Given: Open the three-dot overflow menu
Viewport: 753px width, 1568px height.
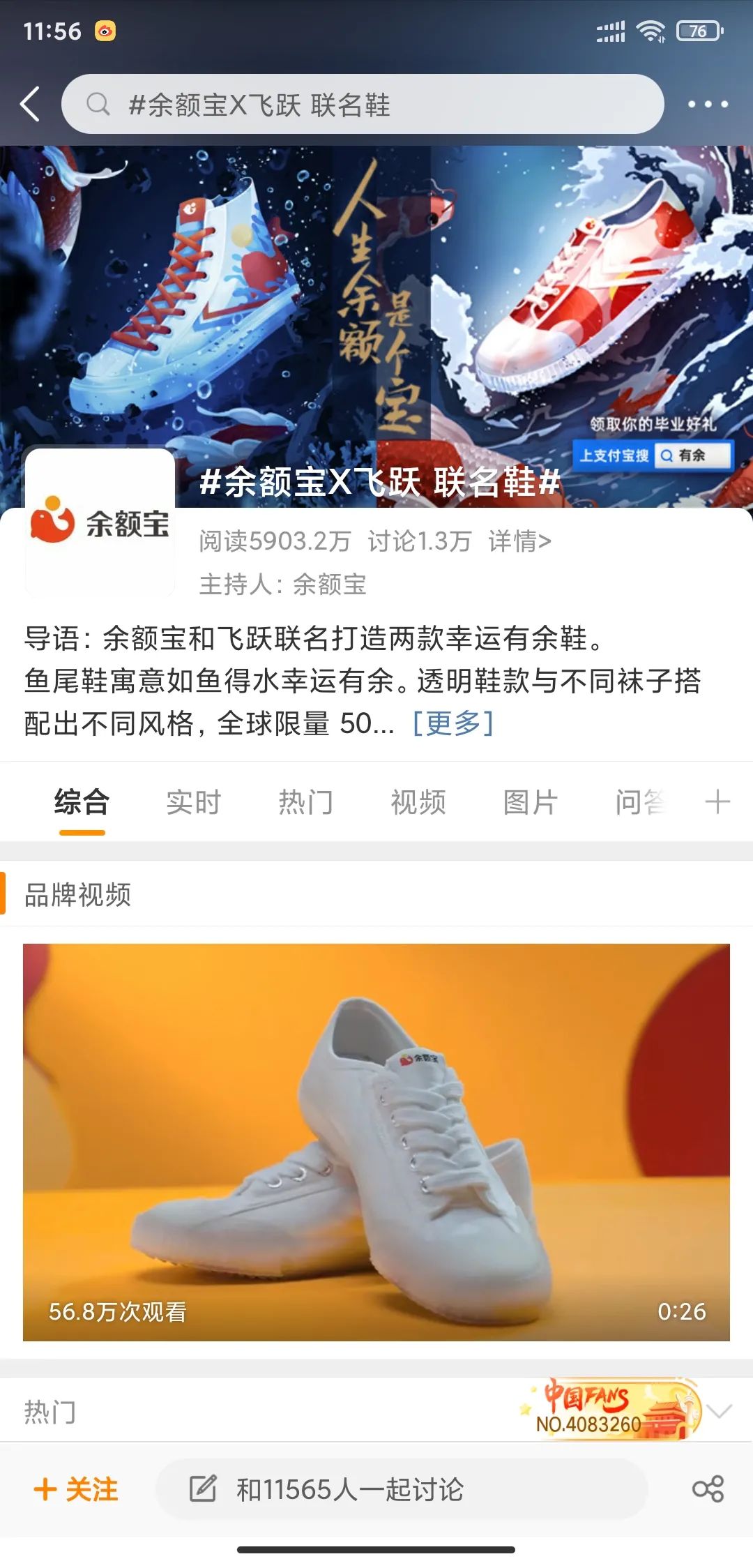Looking at the screenshot, I should point(708,105).
